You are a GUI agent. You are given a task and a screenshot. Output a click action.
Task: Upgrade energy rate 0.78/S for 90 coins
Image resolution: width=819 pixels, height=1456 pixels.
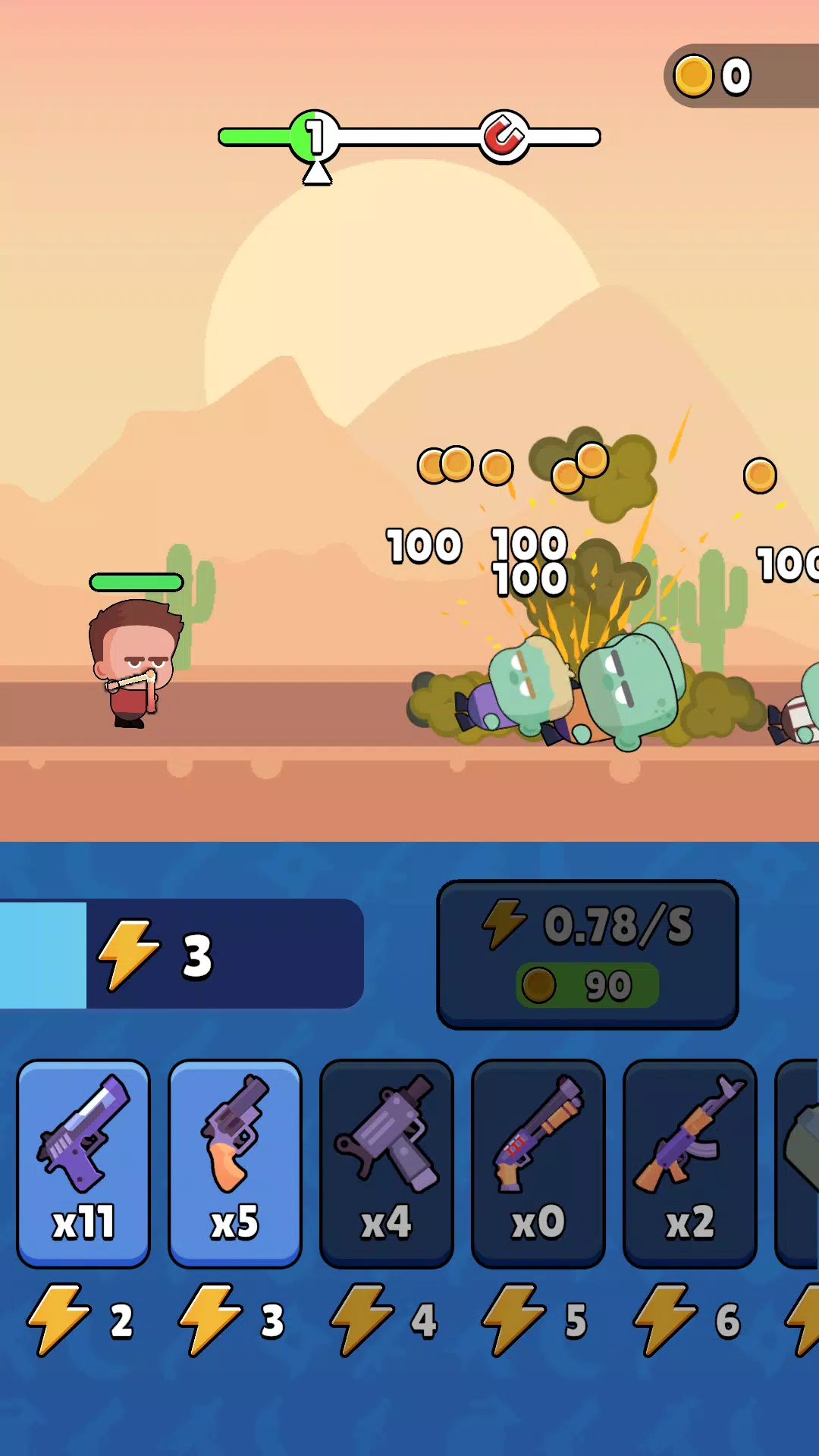click(x=588, y=954)
